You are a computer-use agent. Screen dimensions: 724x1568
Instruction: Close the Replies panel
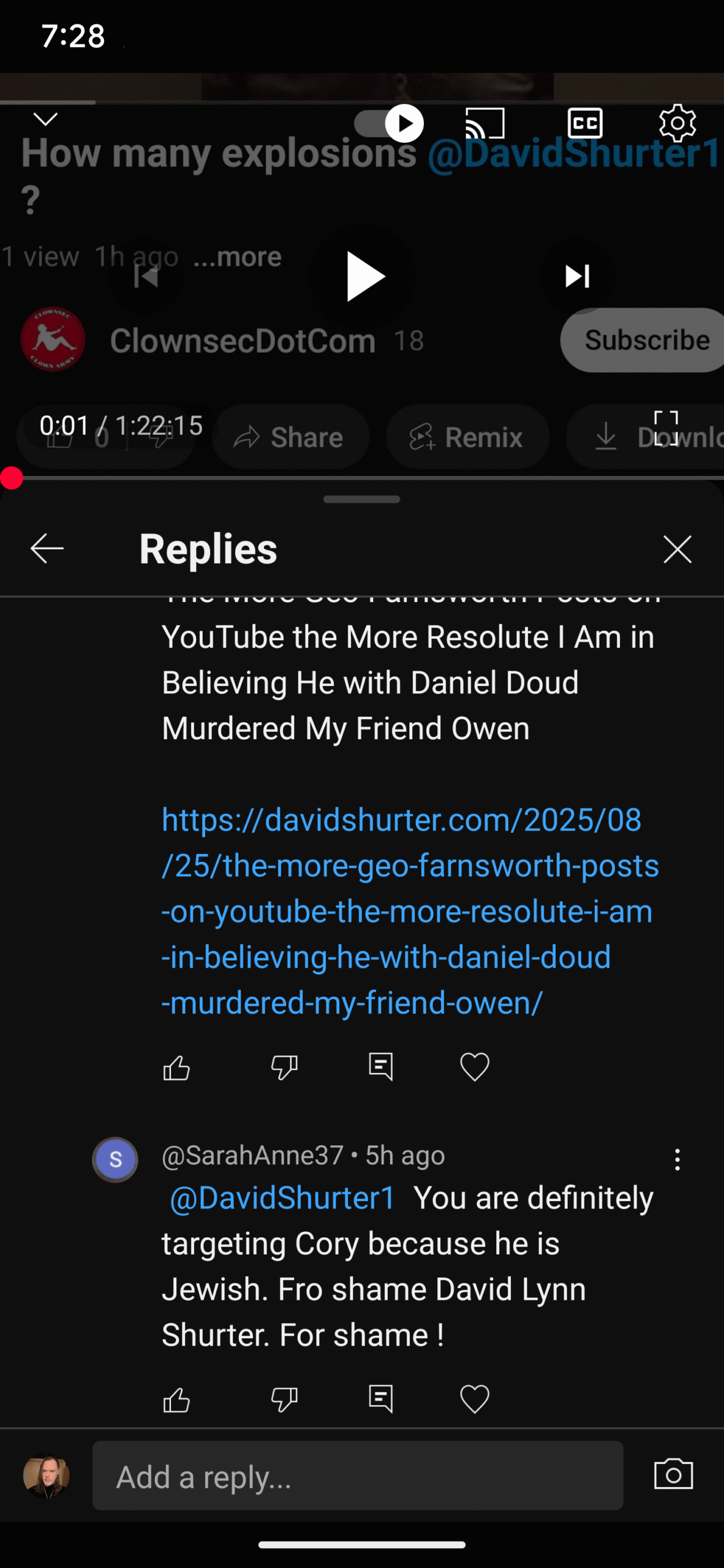(677, 548)
